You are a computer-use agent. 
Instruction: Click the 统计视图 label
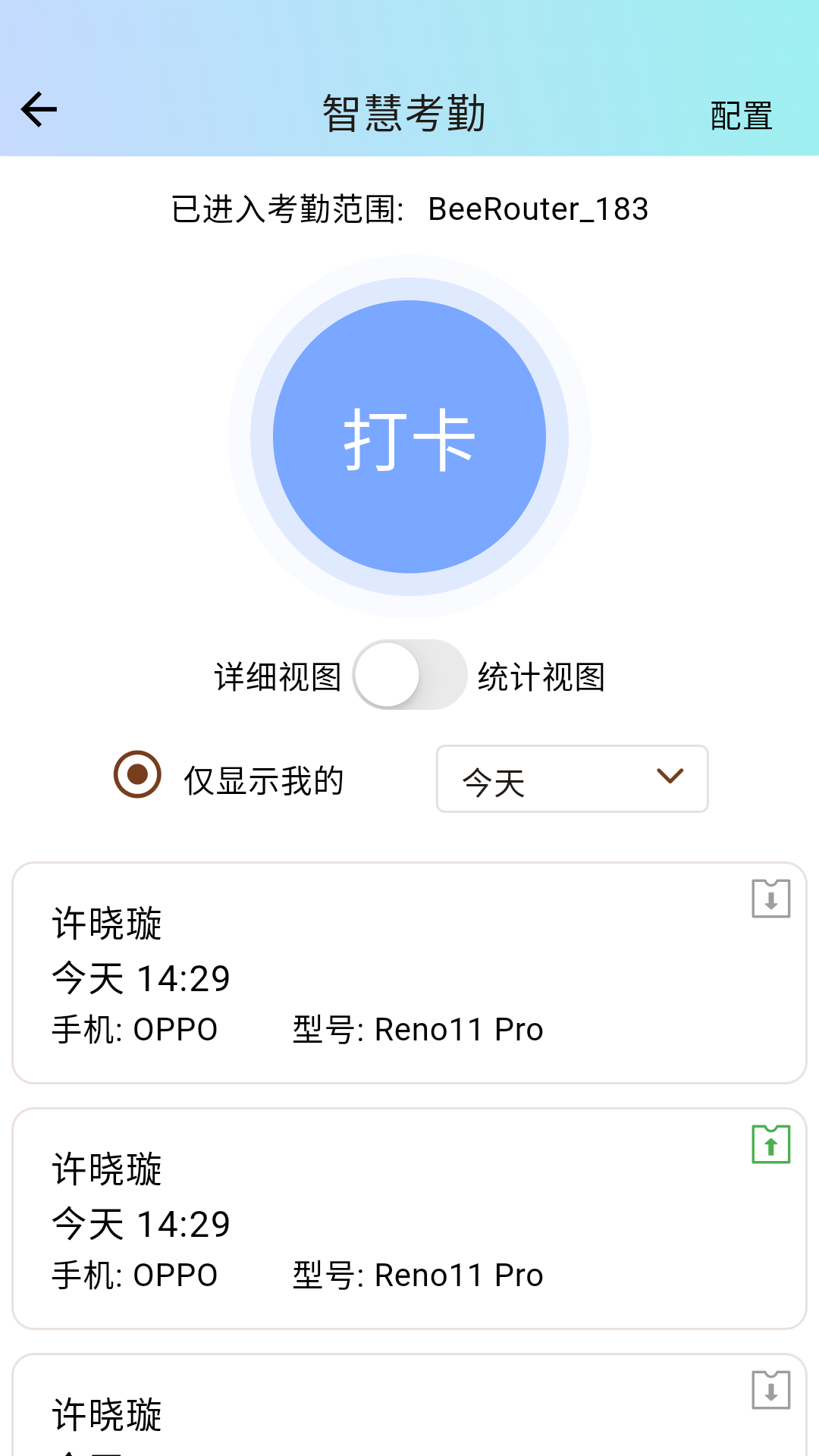[x=540, y=679]
